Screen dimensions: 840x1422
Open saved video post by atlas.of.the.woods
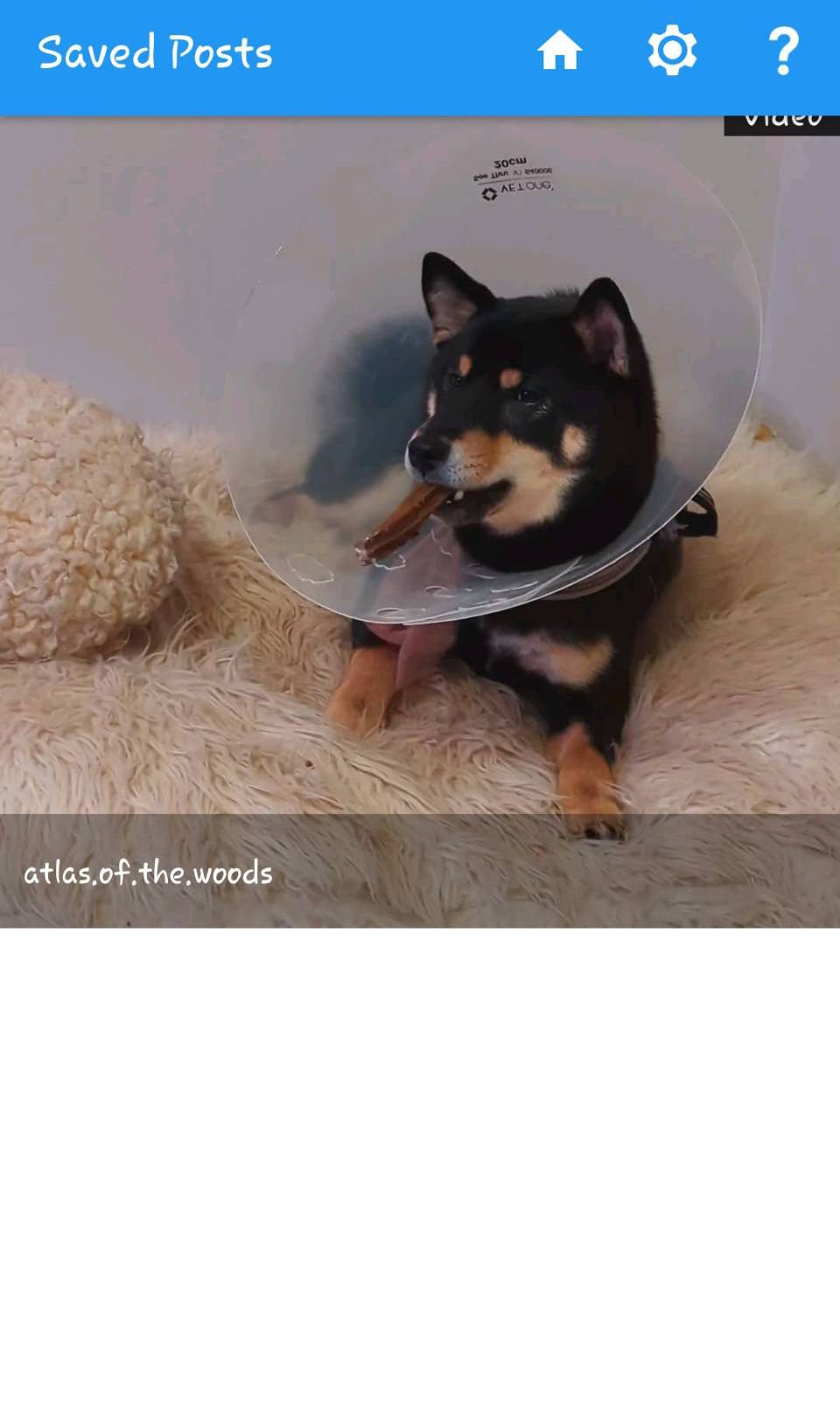[420, 521]
